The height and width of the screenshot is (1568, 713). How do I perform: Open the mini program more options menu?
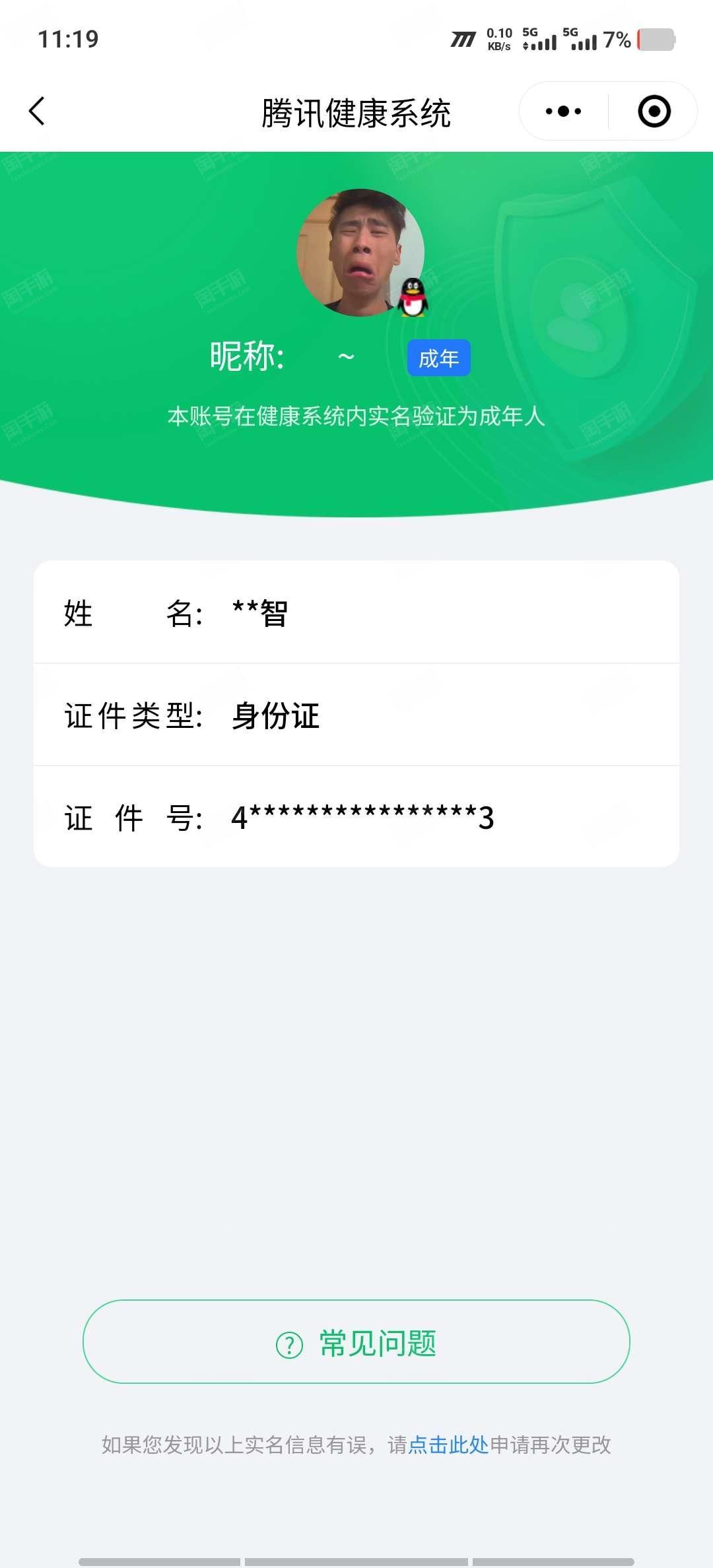click(x=563, y=112)
